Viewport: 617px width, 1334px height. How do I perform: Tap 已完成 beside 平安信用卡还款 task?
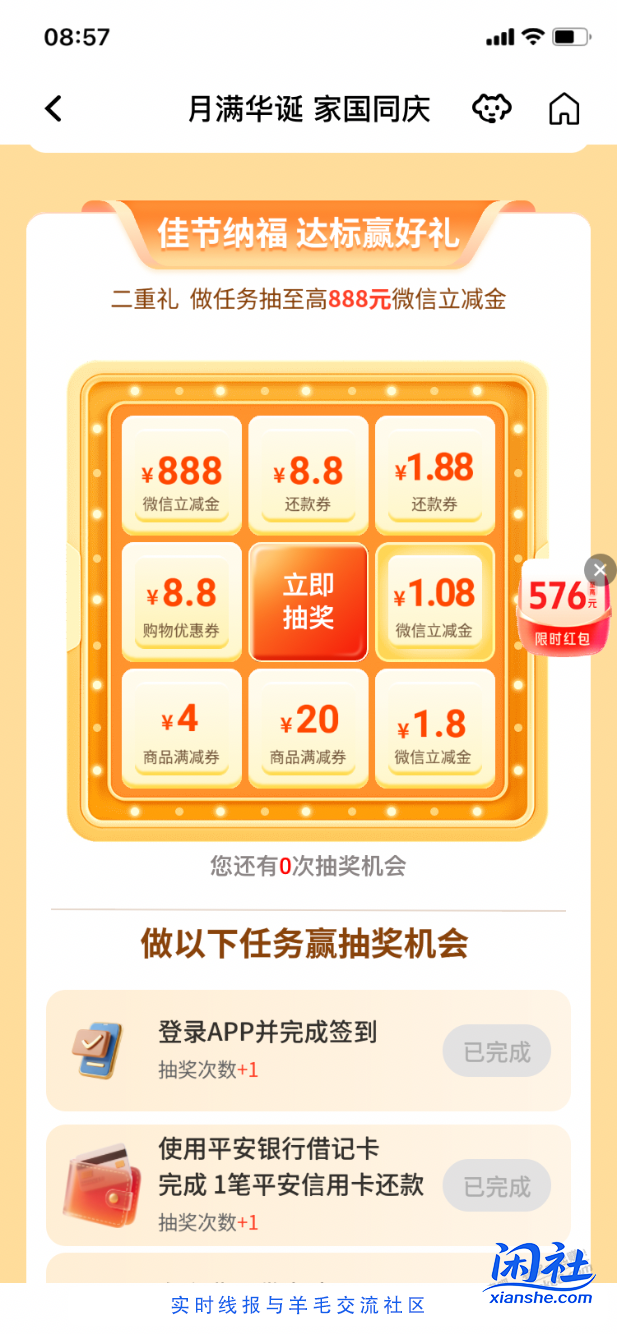pos(496,1186)
